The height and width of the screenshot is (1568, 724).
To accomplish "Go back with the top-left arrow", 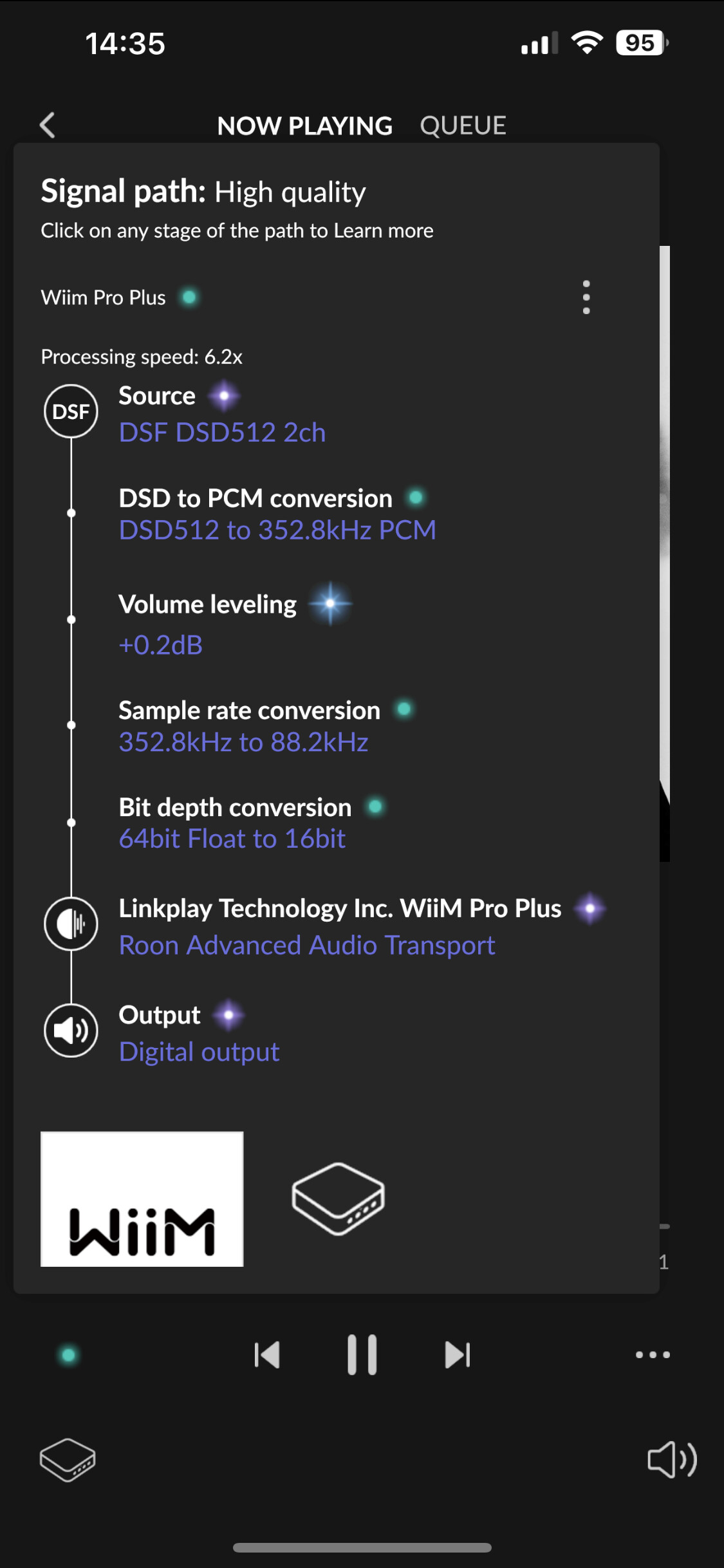I will (48, 125).
